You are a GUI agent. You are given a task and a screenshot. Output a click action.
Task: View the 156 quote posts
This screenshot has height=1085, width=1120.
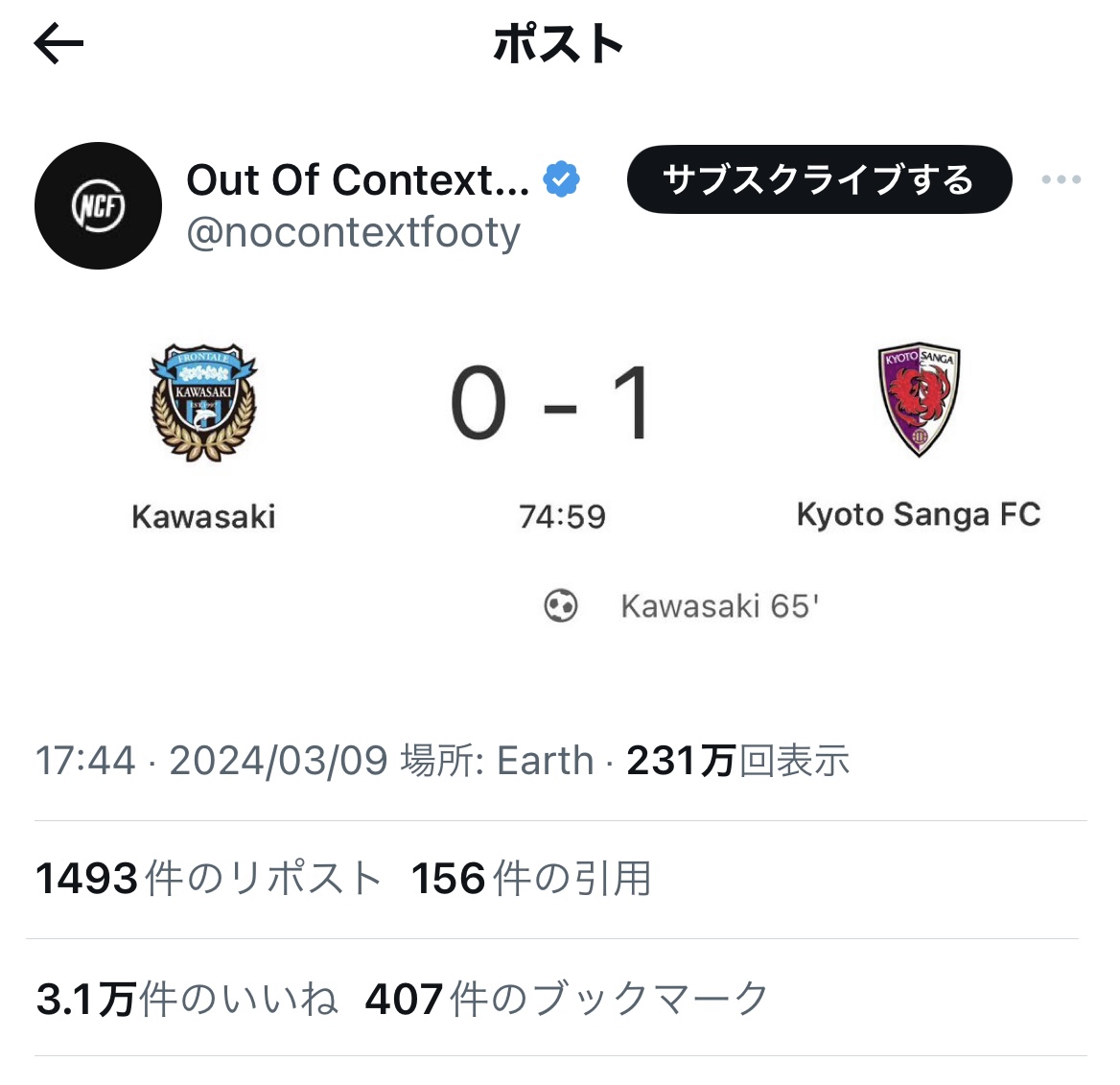click(530, 879)
